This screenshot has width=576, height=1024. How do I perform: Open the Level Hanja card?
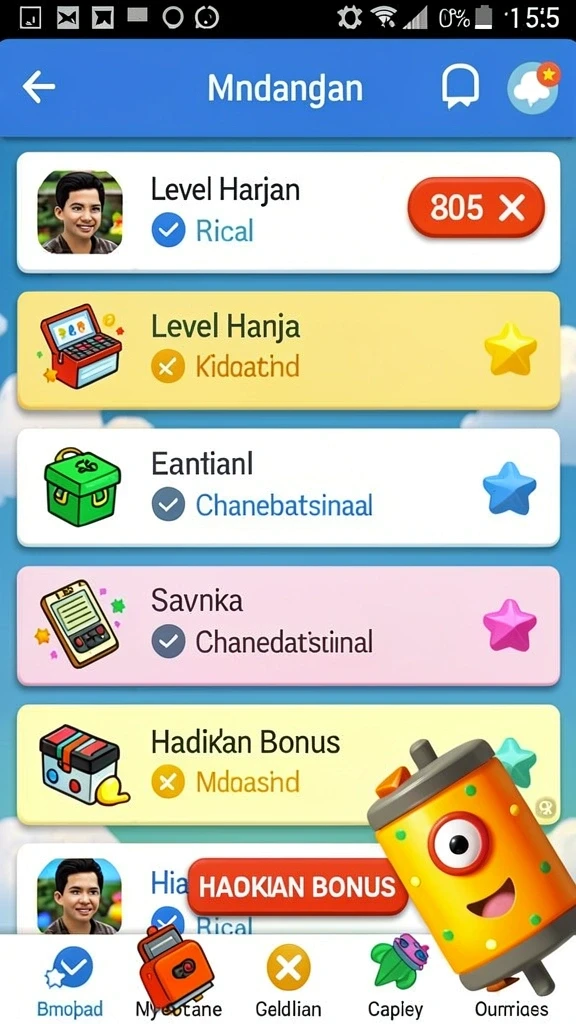pos(288,350)
